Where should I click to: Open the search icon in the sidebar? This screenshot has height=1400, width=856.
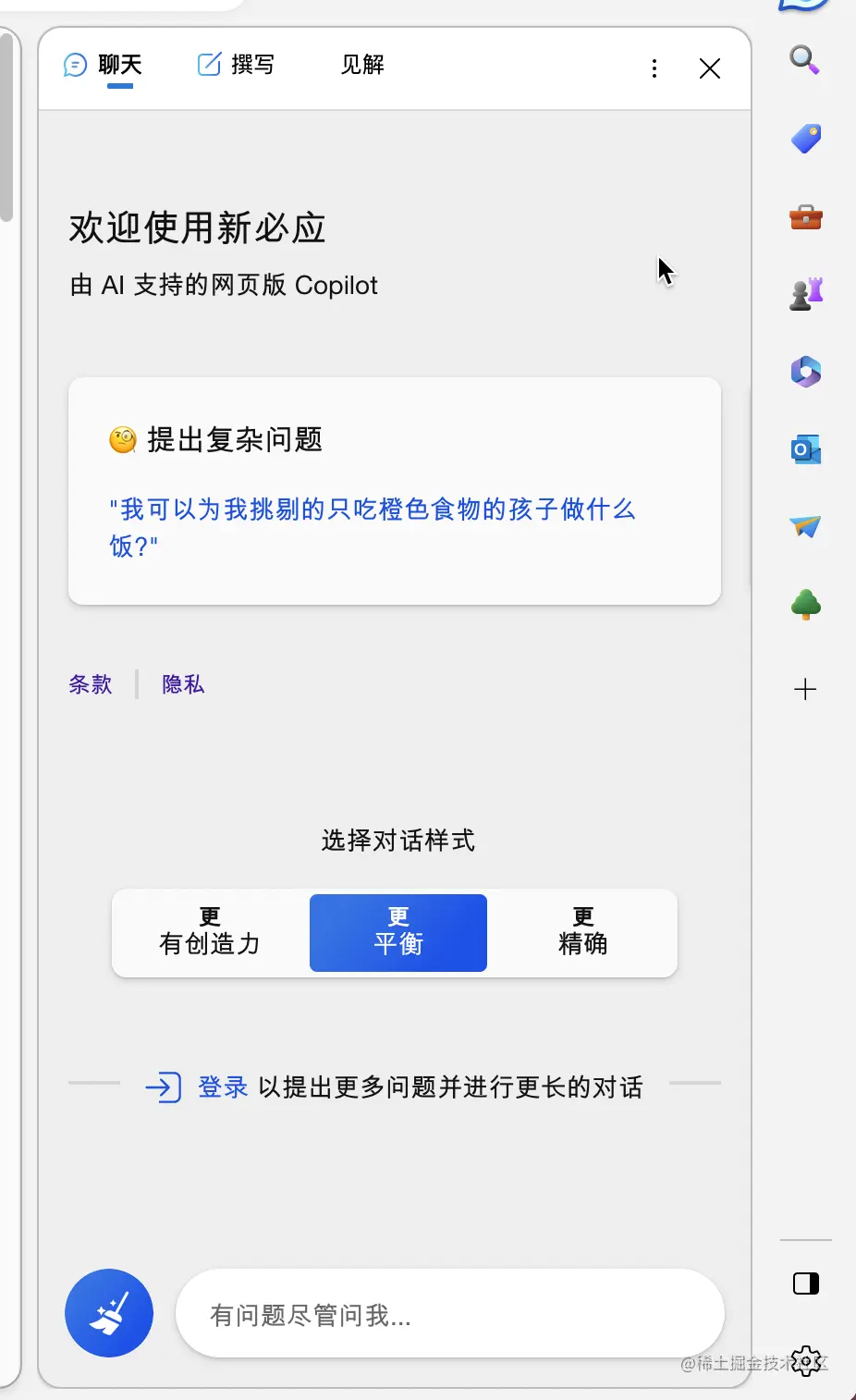pyautogui.click(x=805, y=60)
